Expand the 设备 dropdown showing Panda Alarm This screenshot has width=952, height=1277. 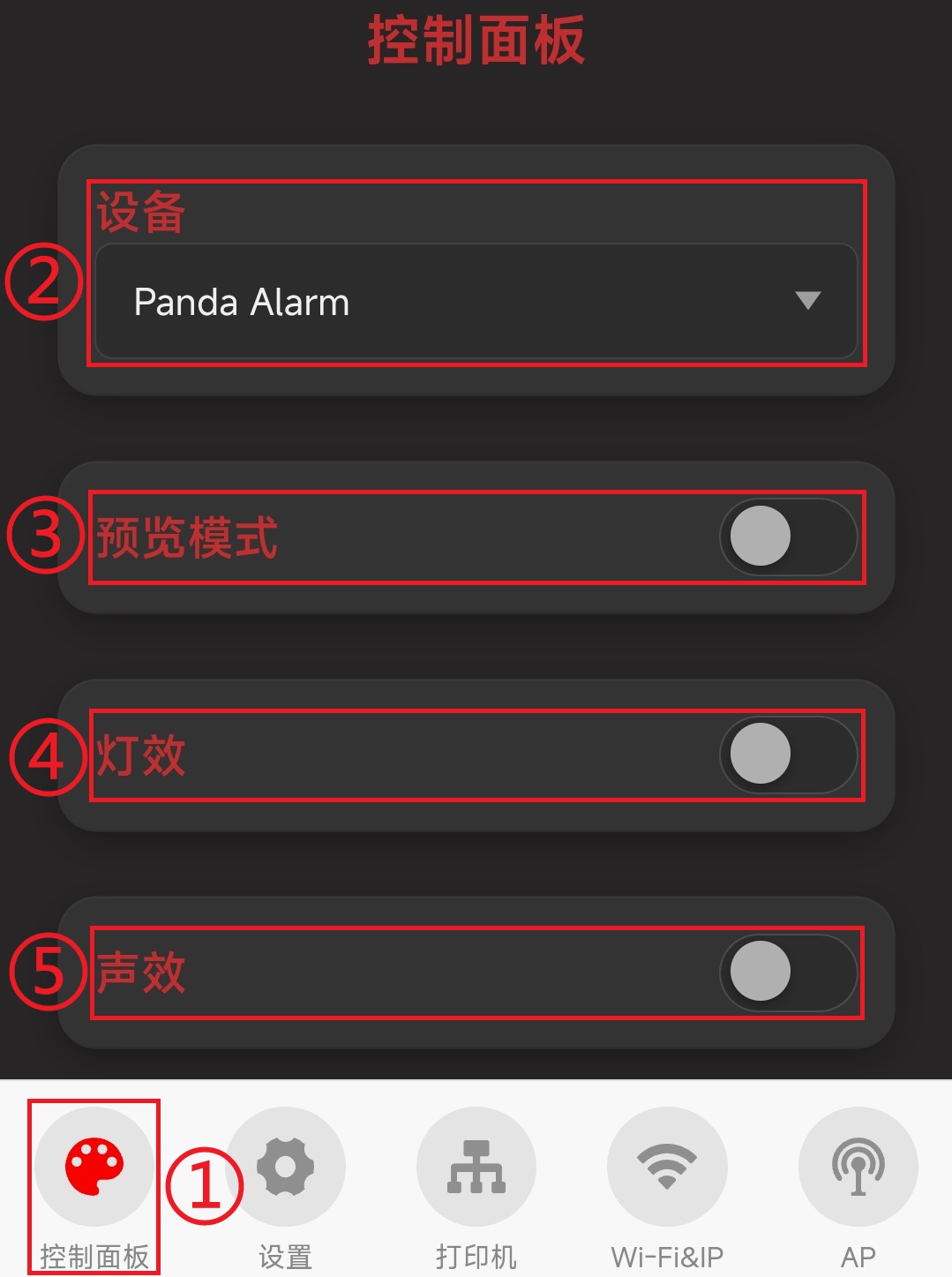pos(476,302)
